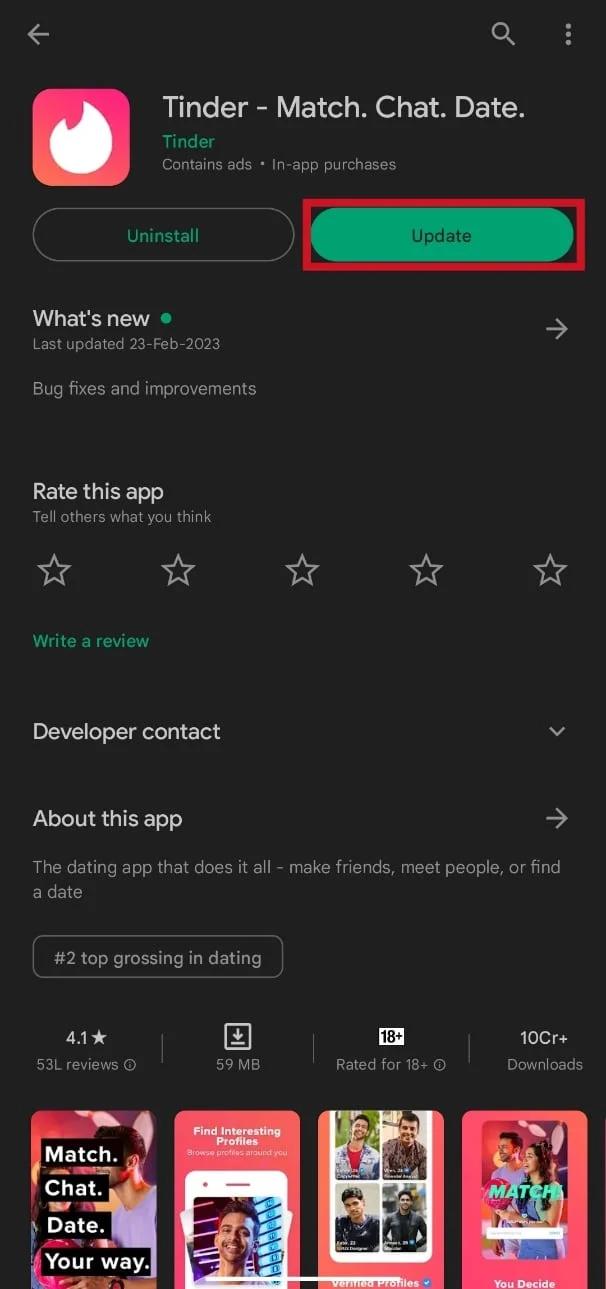Open the three-dot overflow menu
The width and height of the screenshot is (606, 1289).
click(568, 35)
